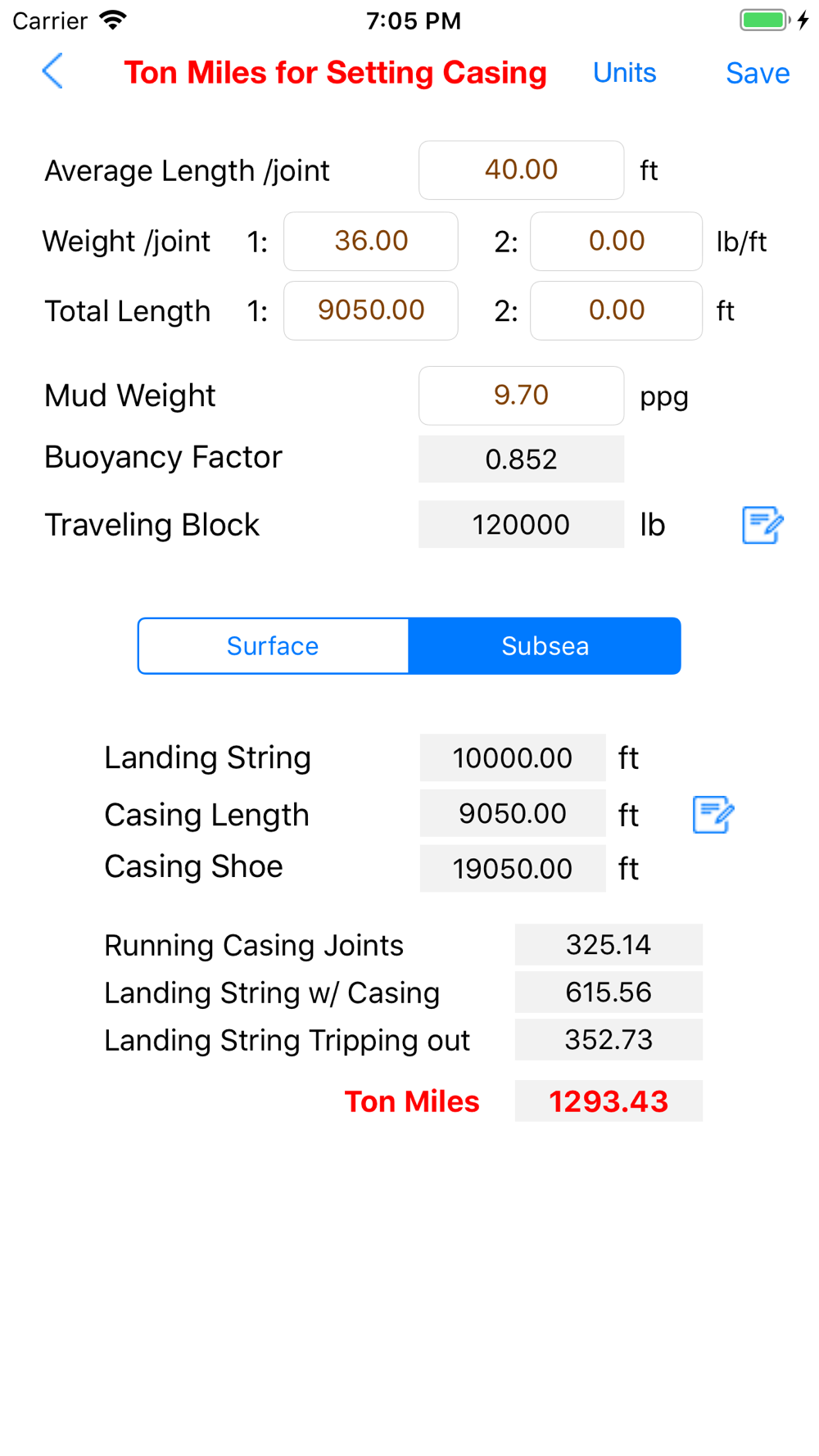
Task: Switch to the Surface segment
Action: pos(273,646)
